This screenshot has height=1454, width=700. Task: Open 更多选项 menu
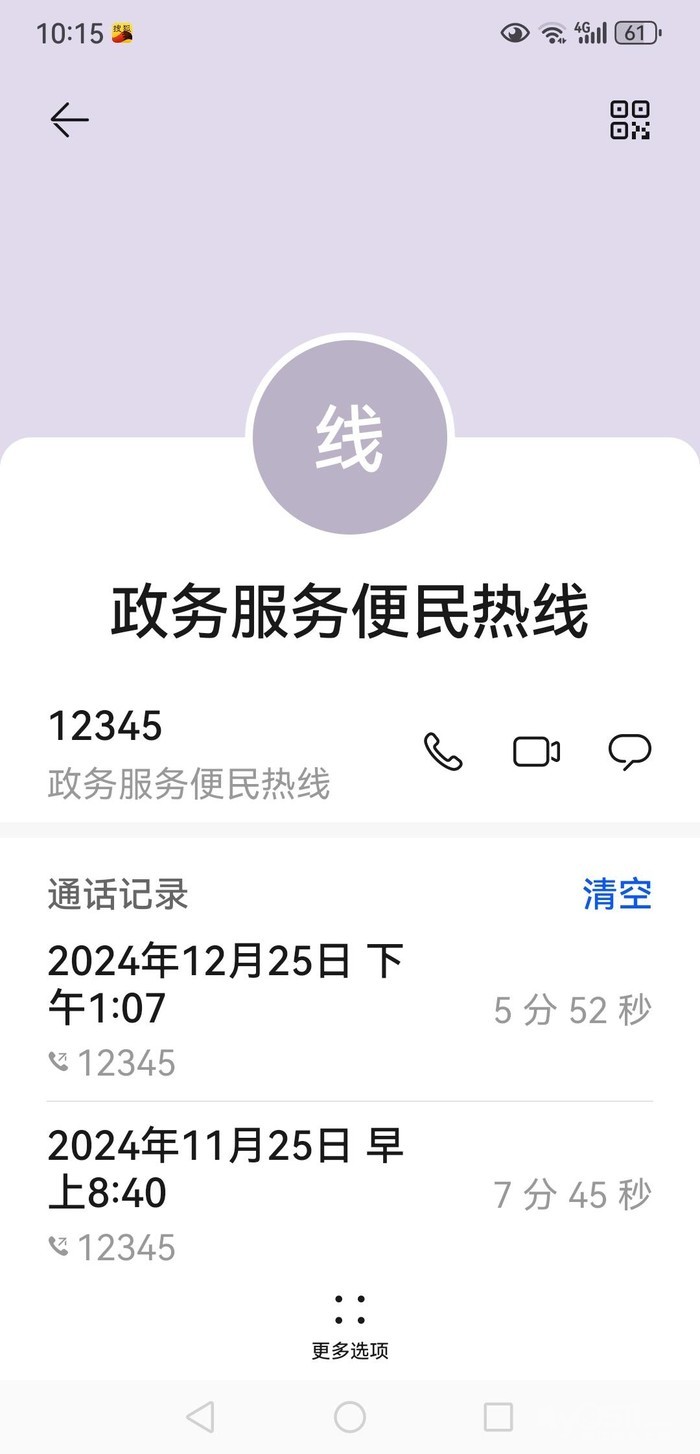click(350, 1324)
